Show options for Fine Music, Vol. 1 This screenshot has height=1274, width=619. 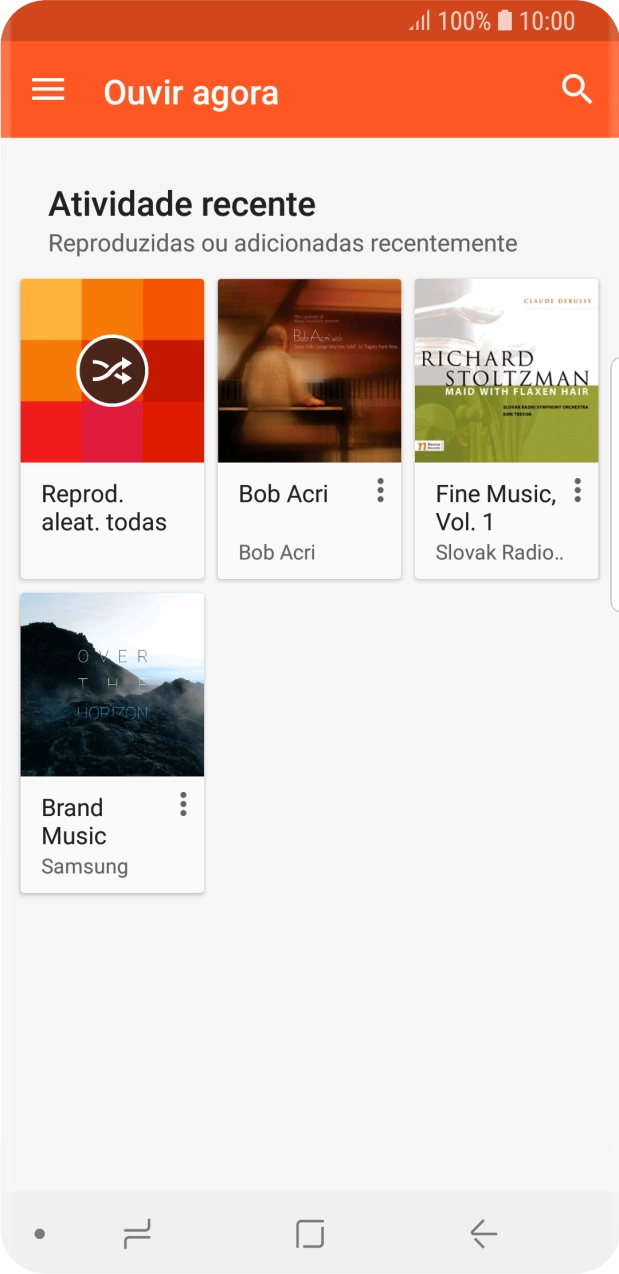[577, 490]
